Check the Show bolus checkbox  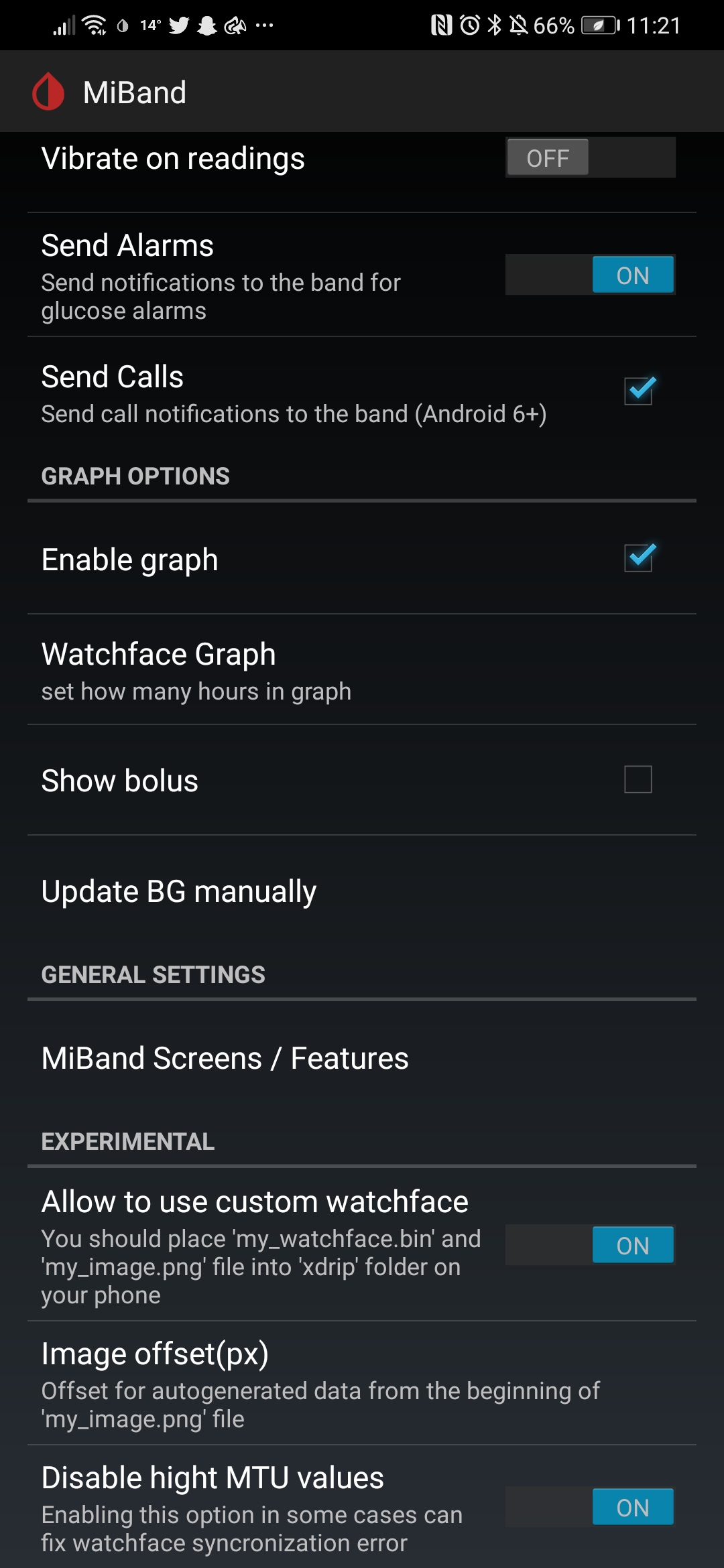point(638,780)
